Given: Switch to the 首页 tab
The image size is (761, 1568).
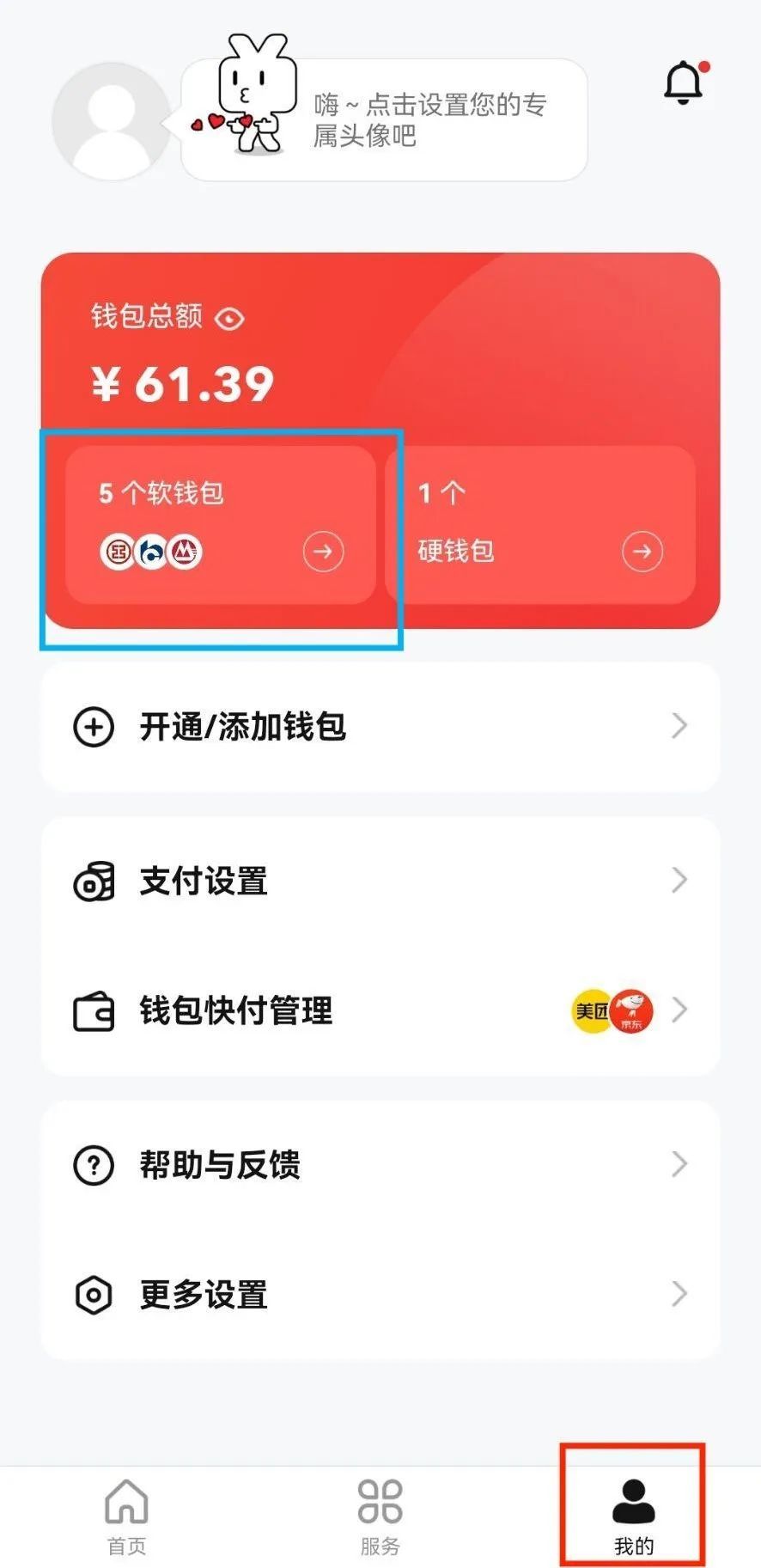Looking at the screenshot, I should [x=126, y=1516].
